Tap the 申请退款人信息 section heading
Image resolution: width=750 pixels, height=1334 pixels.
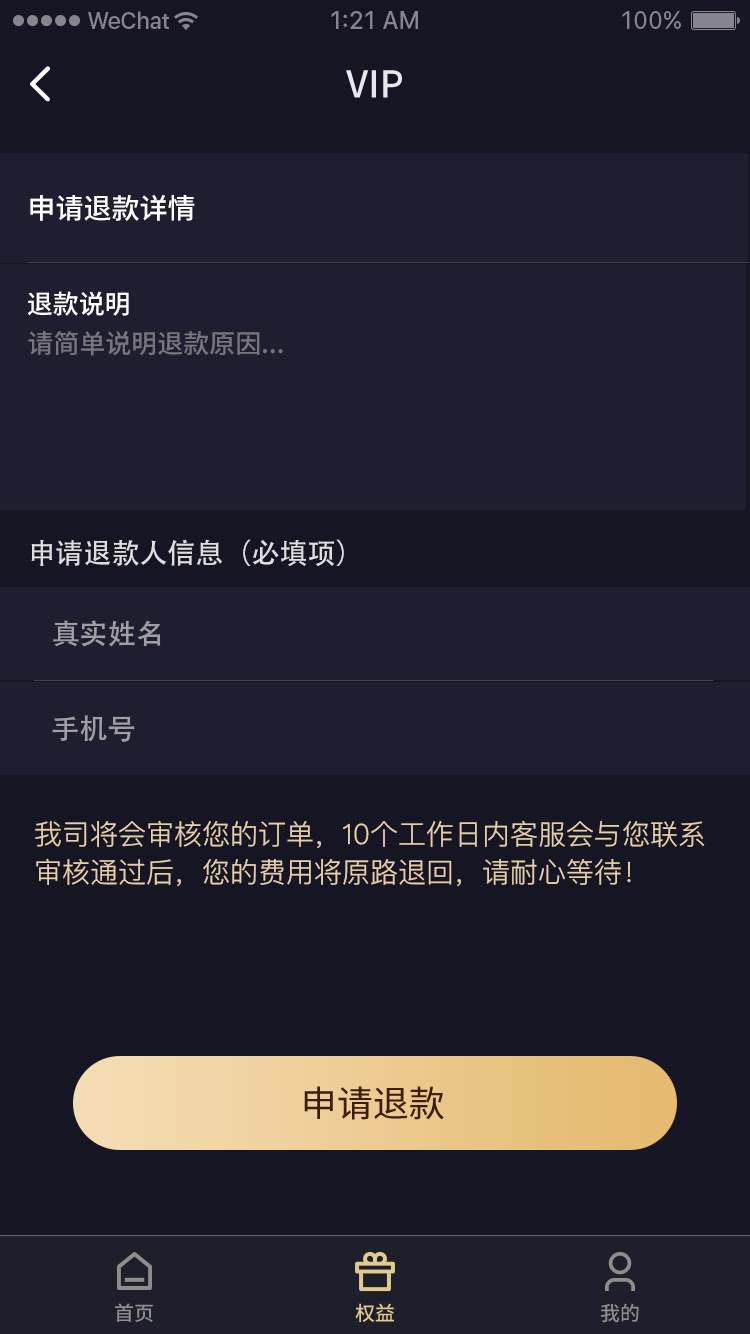pyautogui.click(x=188, y=553)
